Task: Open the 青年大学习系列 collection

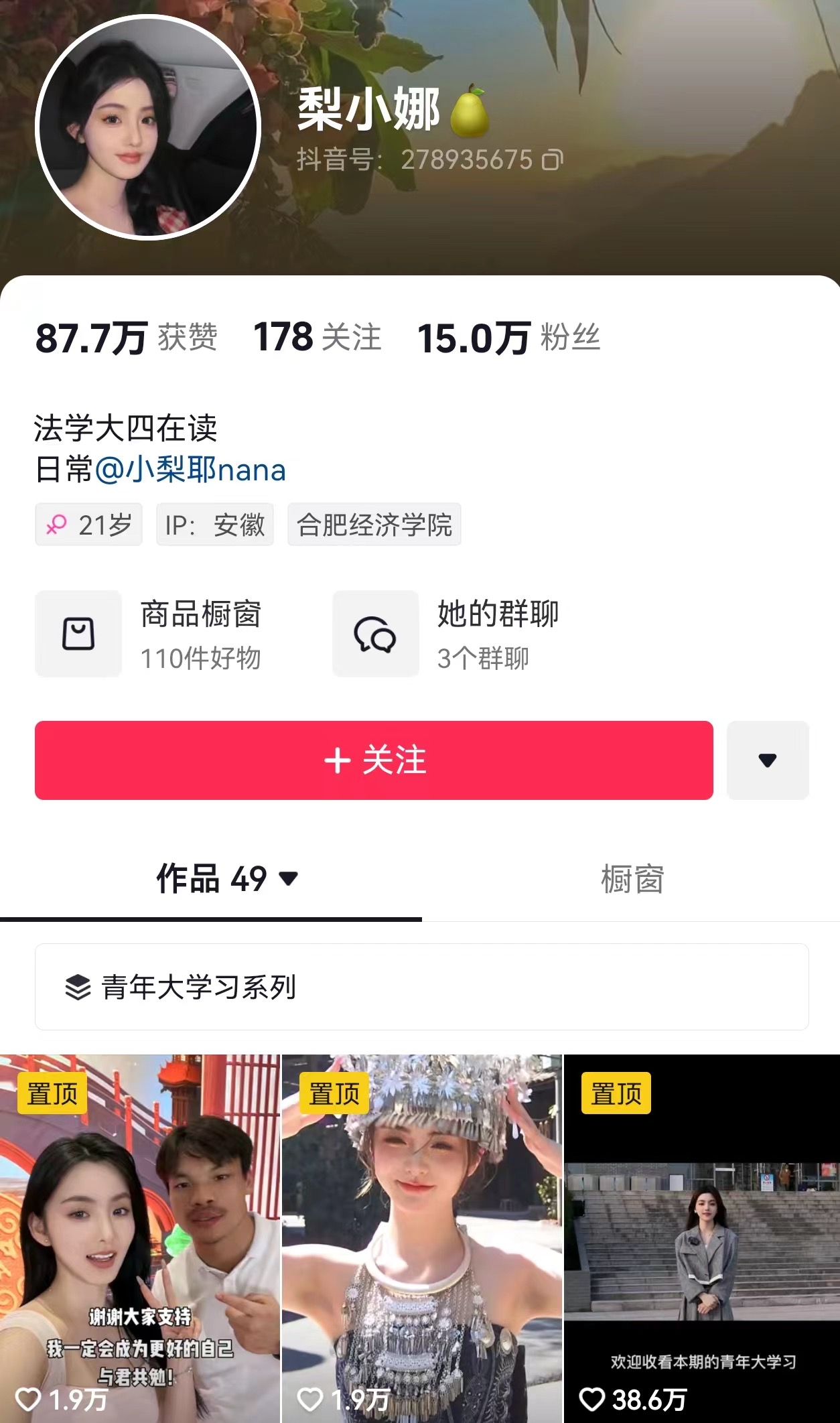Action: pos(421,987)
